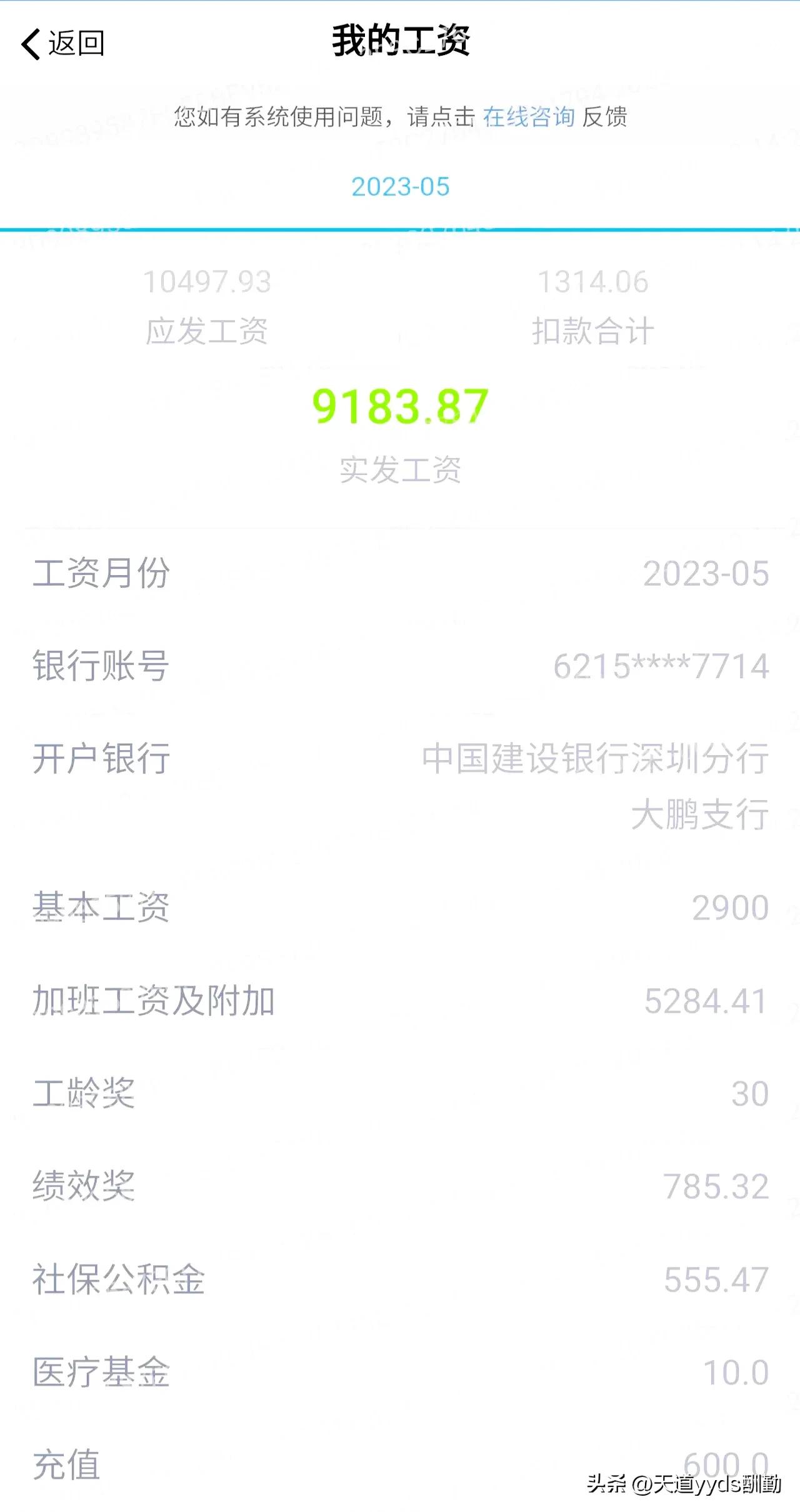
Task: Tap the 反馈 text next to 在线咨询
Action: coord(606,116)
